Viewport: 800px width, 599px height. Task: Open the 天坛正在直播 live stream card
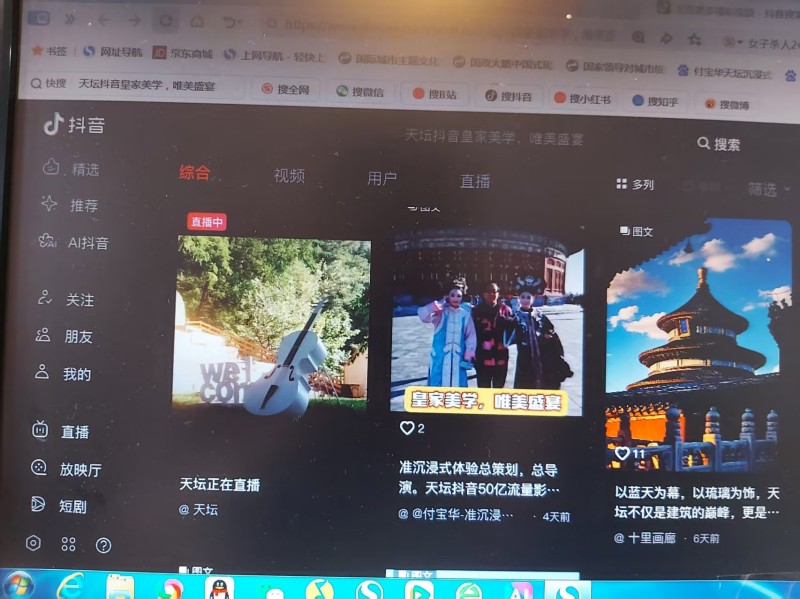(x=273, y=322)
